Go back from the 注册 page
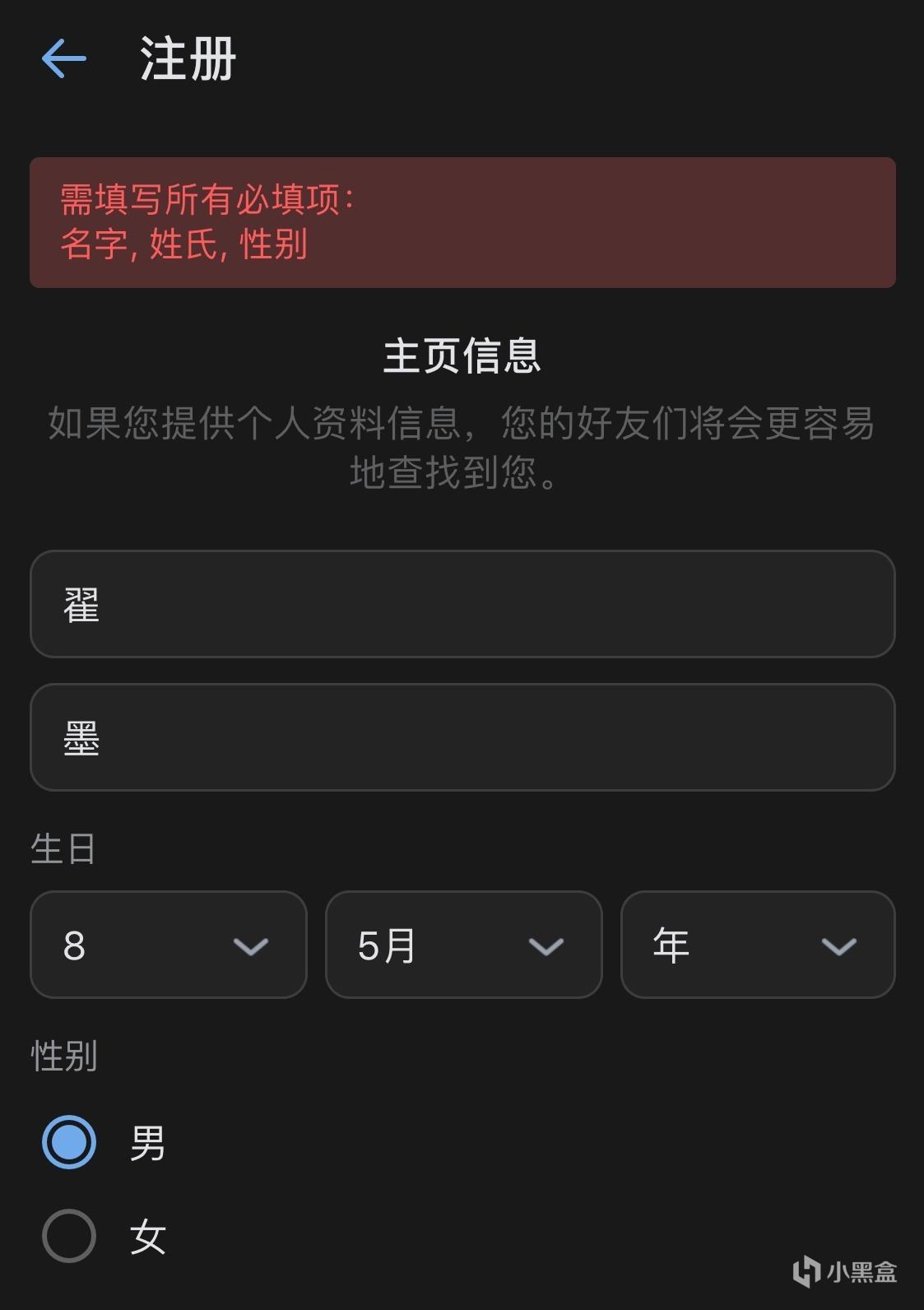 coord(64,59)
